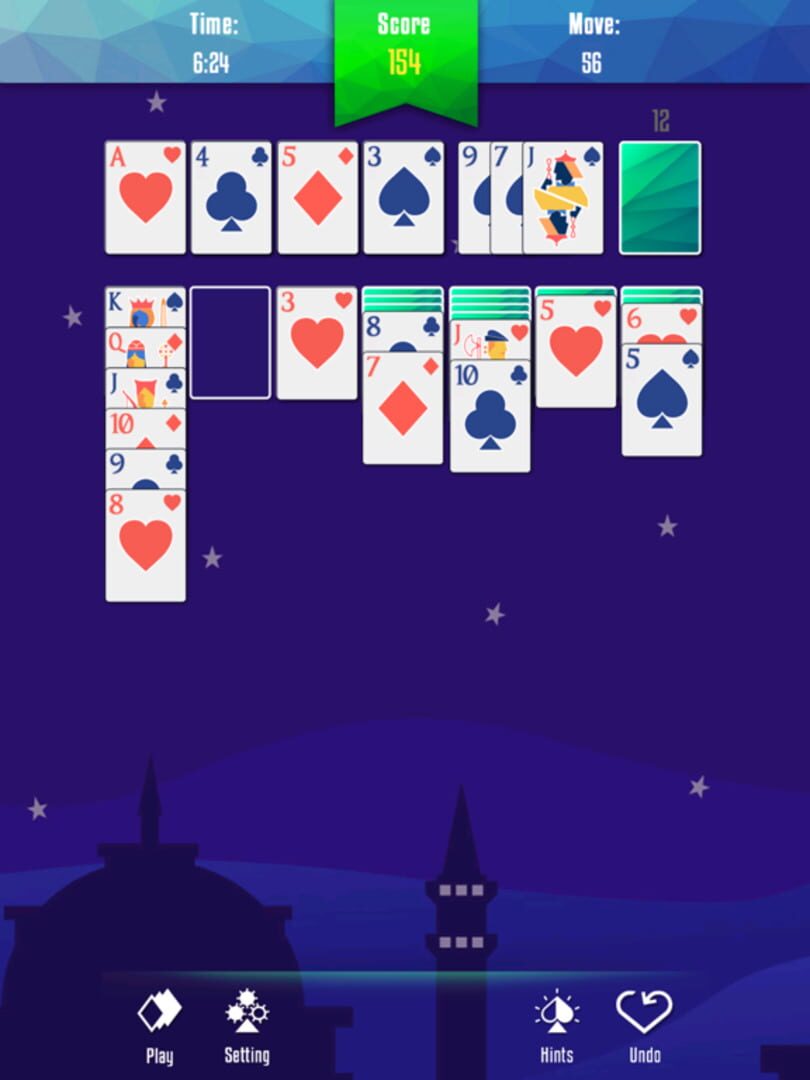Tap the 7 of diamonds card

pyautogui.click(x=403, y=407)
